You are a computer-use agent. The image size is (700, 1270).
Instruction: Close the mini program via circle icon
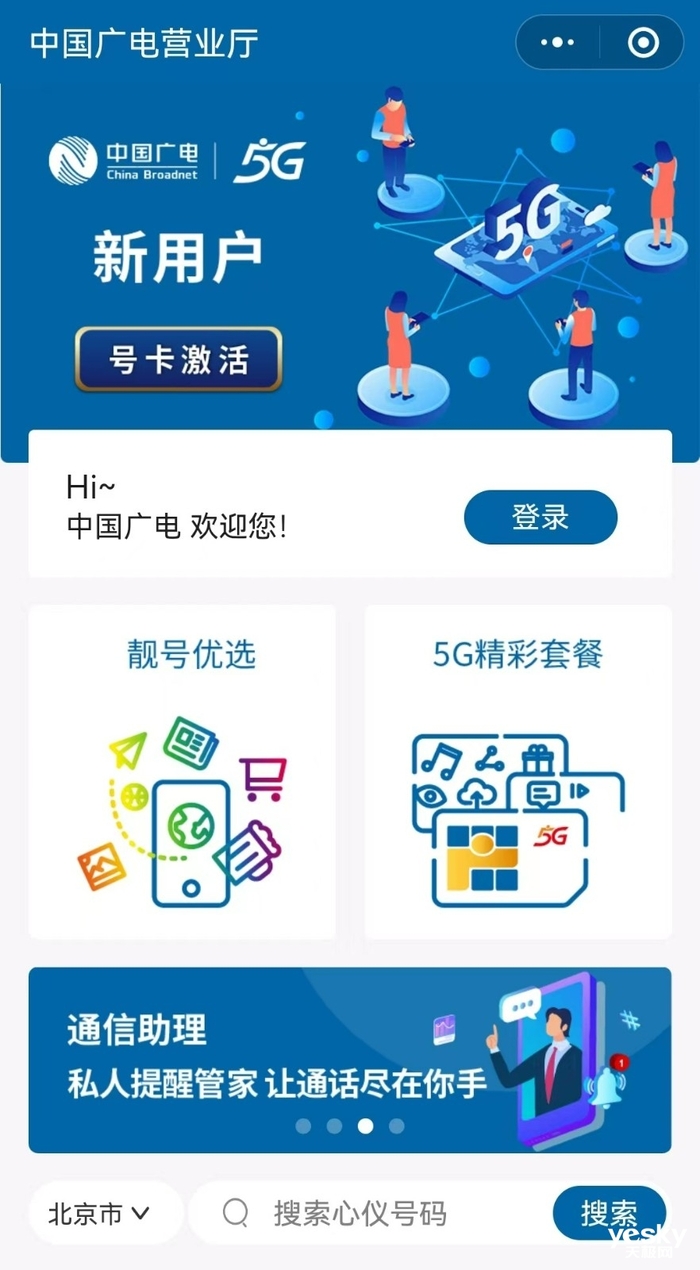(x=643, y=43)
